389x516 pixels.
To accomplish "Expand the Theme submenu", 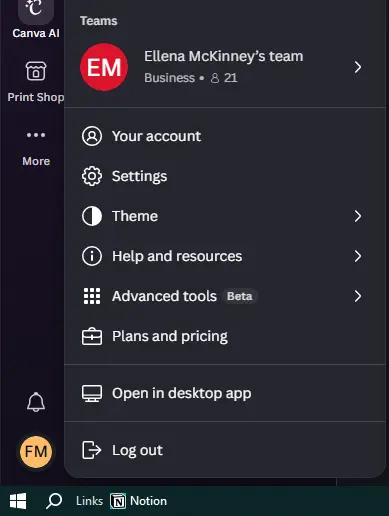I will 225,216.
